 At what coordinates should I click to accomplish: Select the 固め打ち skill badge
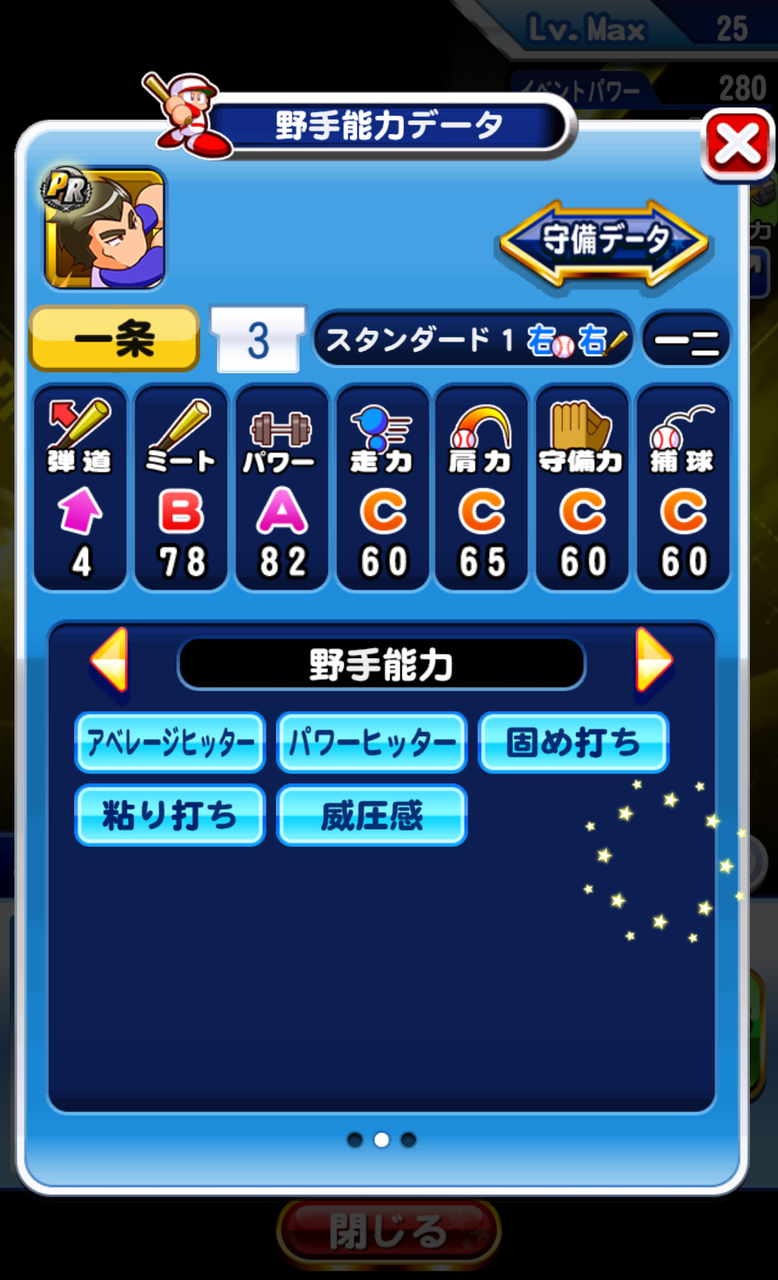point(573,743)
